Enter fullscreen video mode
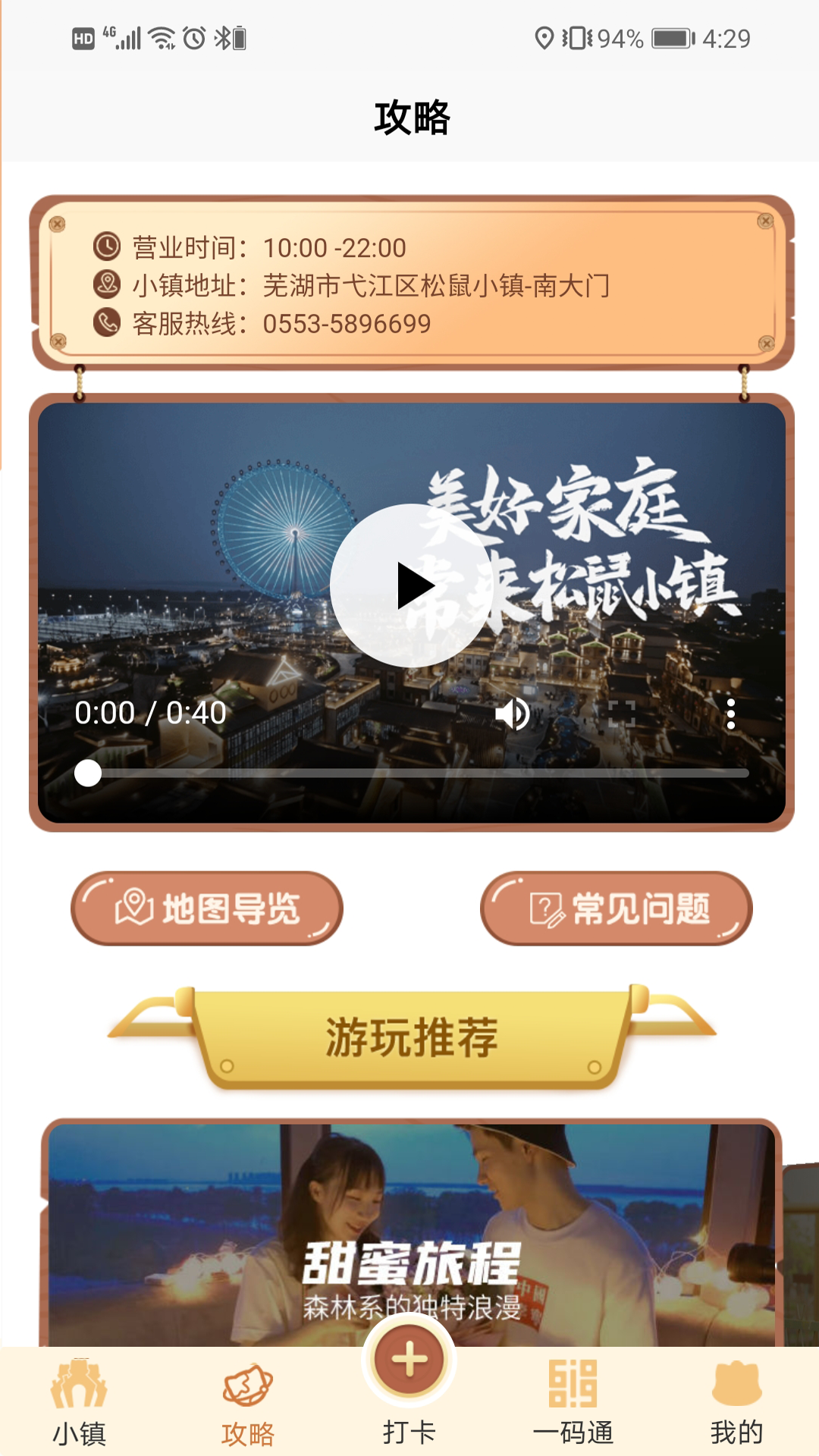This screenshot has width=819, height=1456. coord(622,714)
